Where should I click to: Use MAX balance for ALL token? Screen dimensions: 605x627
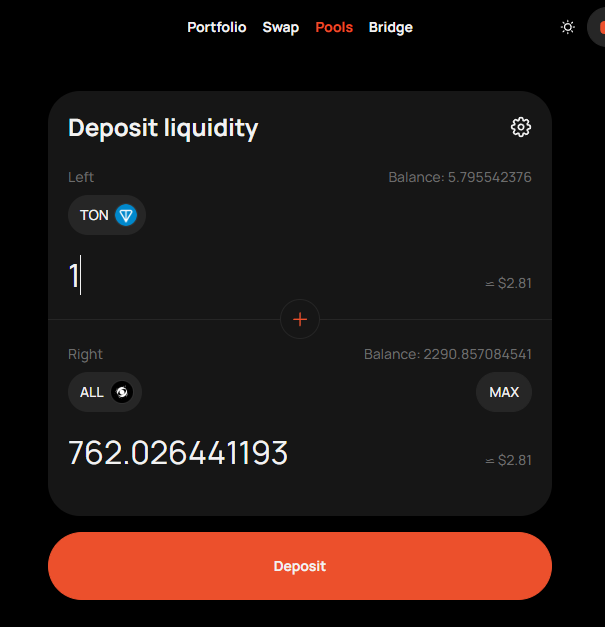tap(503, 392)
